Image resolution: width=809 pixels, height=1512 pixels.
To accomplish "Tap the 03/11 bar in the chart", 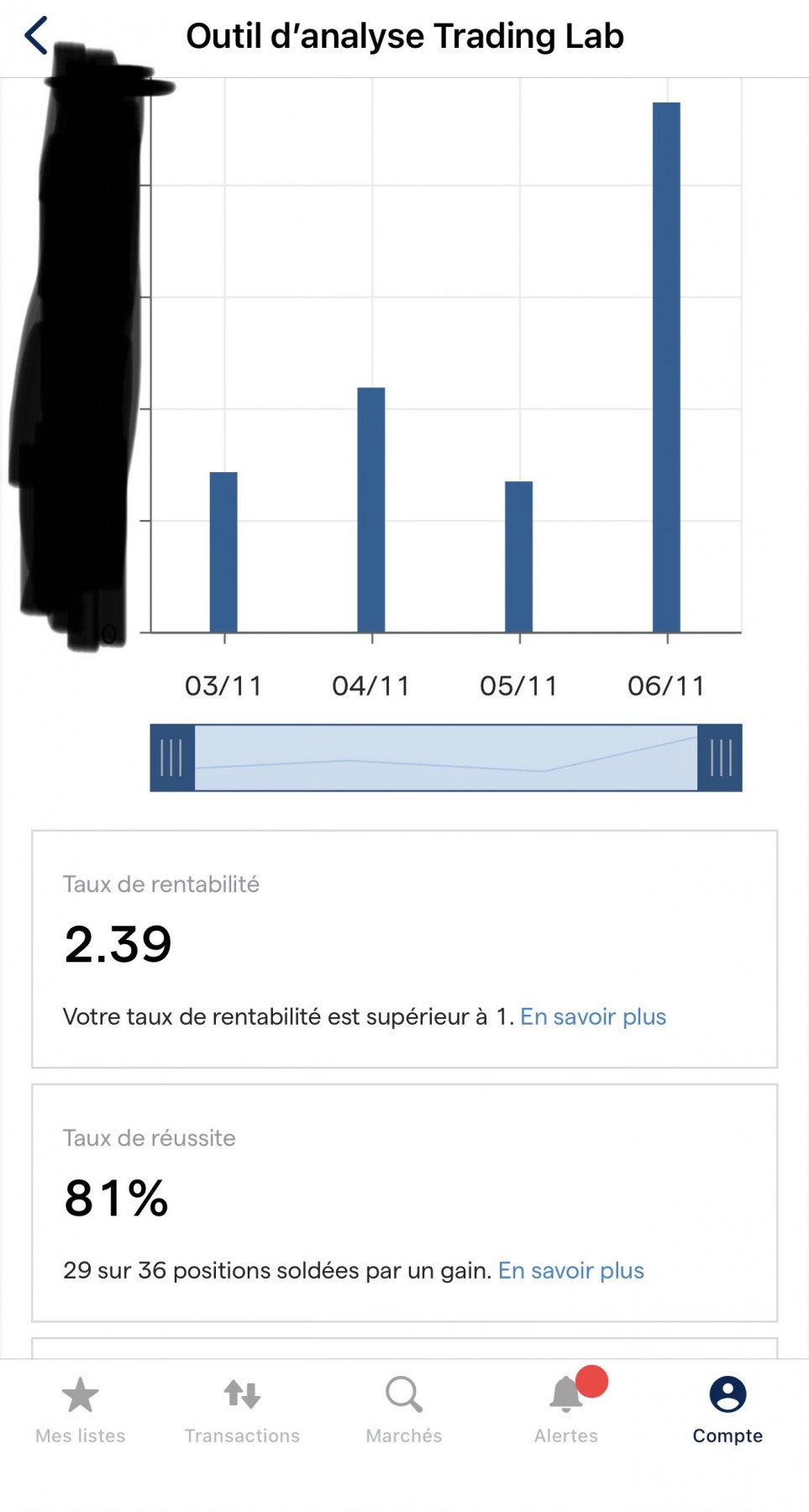I will (223, 552).
